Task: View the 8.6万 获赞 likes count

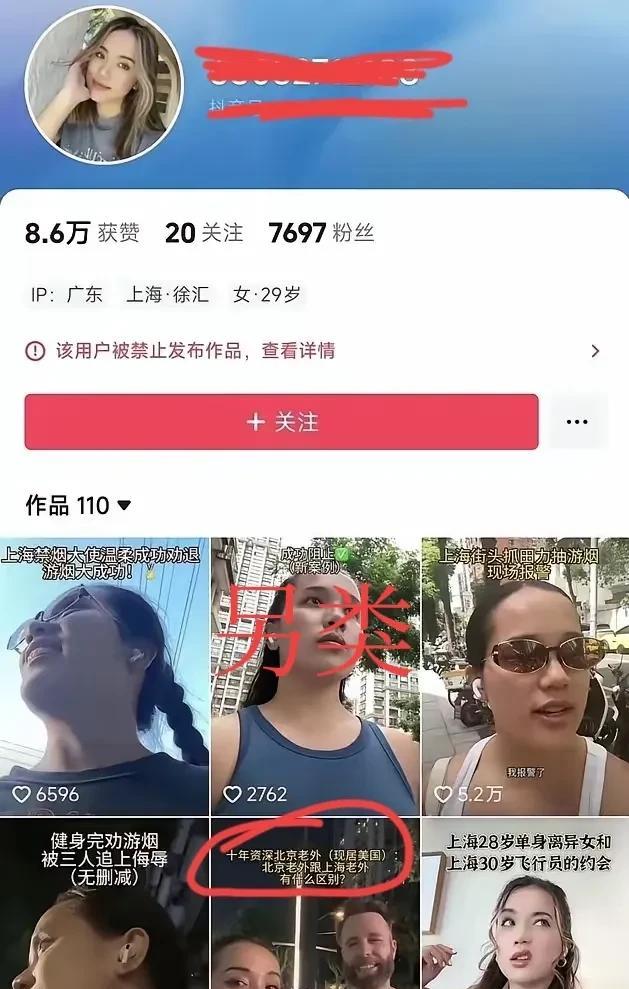Action: (x=82, y=233)
